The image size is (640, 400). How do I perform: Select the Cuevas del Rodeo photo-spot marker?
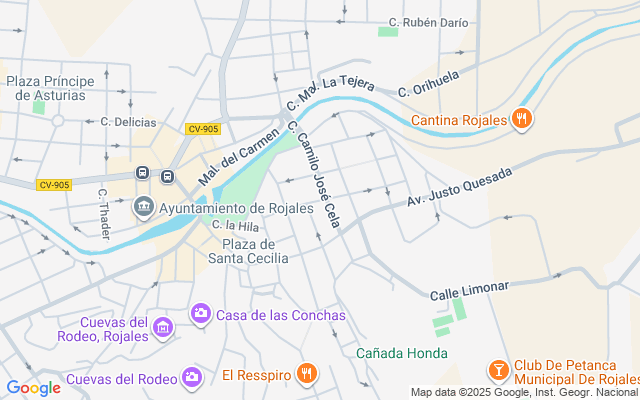[x=192, y=378]
